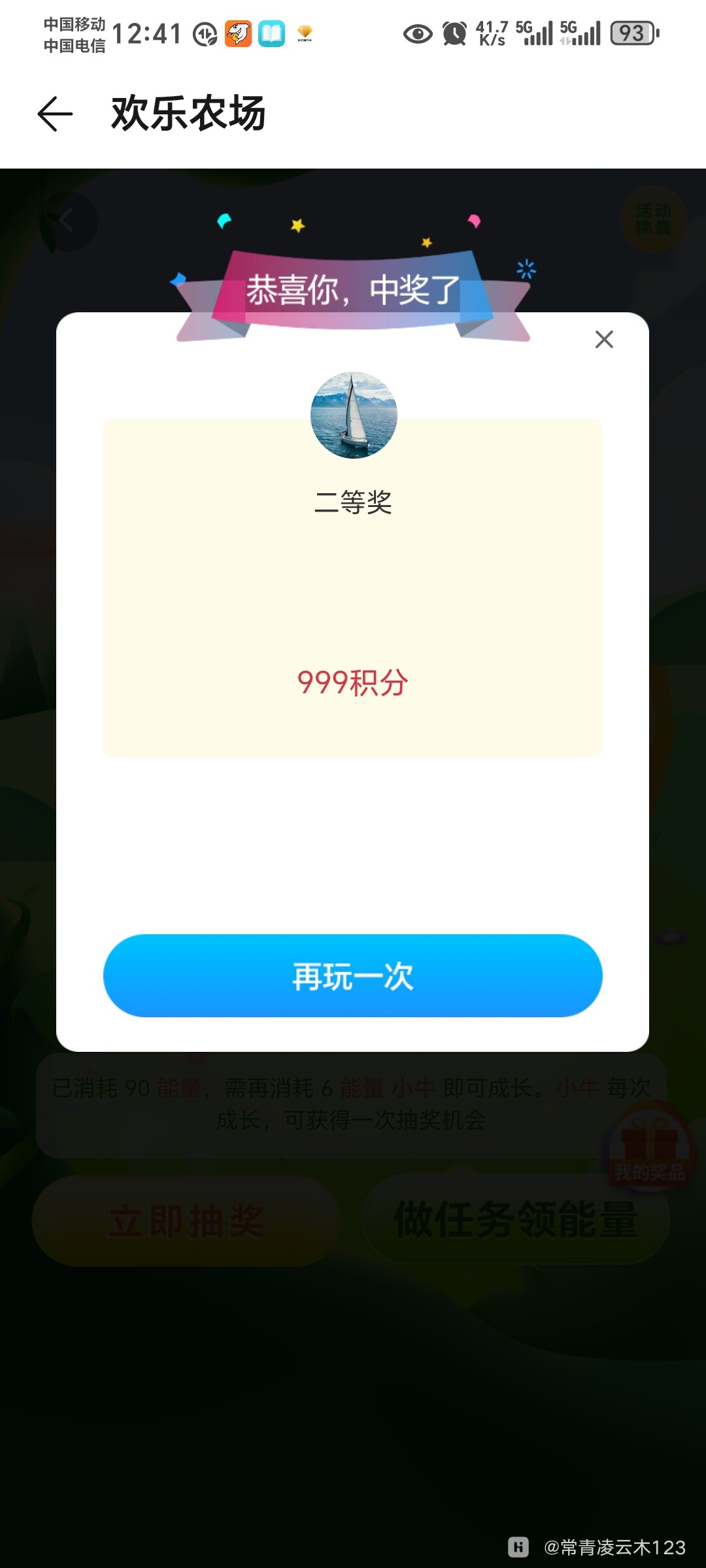This screenshot has height=1568, width=706.
Task: Close the prize dialog
Action: [x=604, y=339]
